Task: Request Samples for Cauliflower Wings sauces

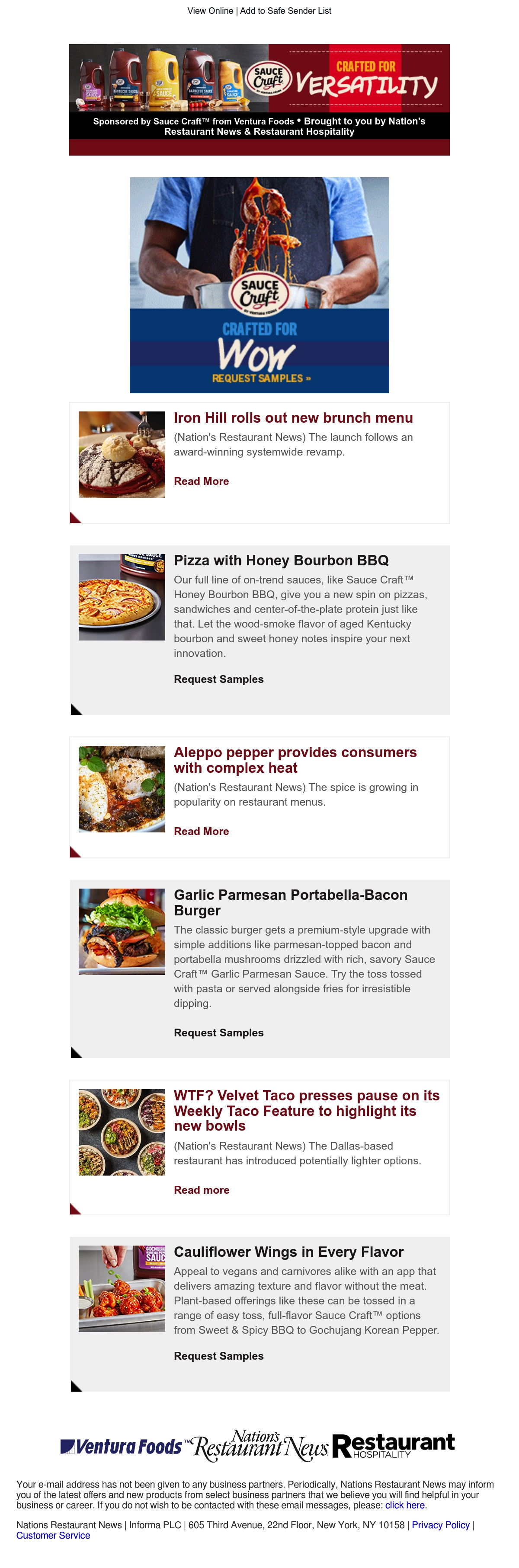Action: [219, 1355]
